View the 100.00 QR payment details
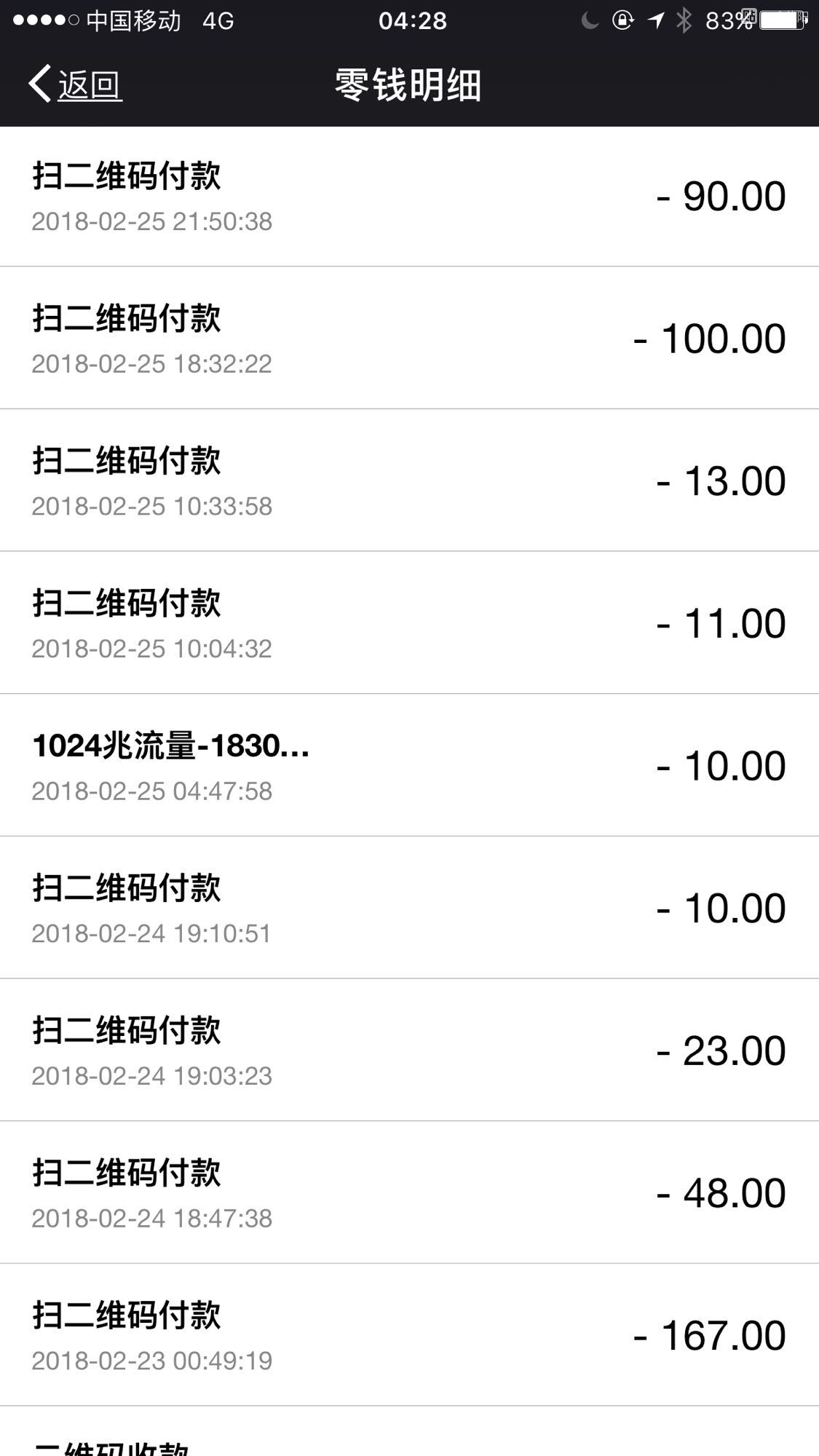This screenshot has height=1456, width=819. pyautogui.click(x=409, y=339)
